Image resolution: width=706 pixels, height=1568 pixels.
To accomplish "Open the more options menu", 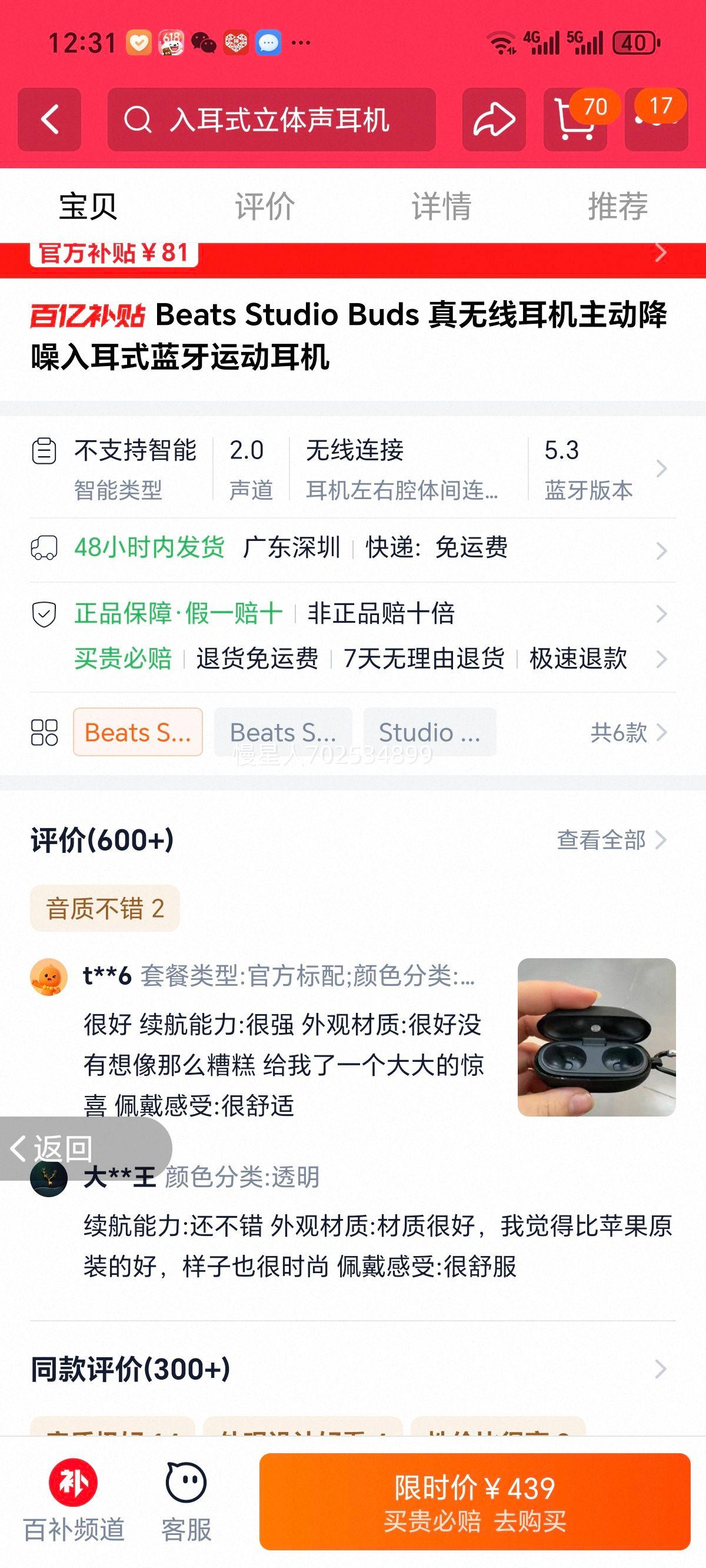I will pyautogui.click(x=656, y=121).
